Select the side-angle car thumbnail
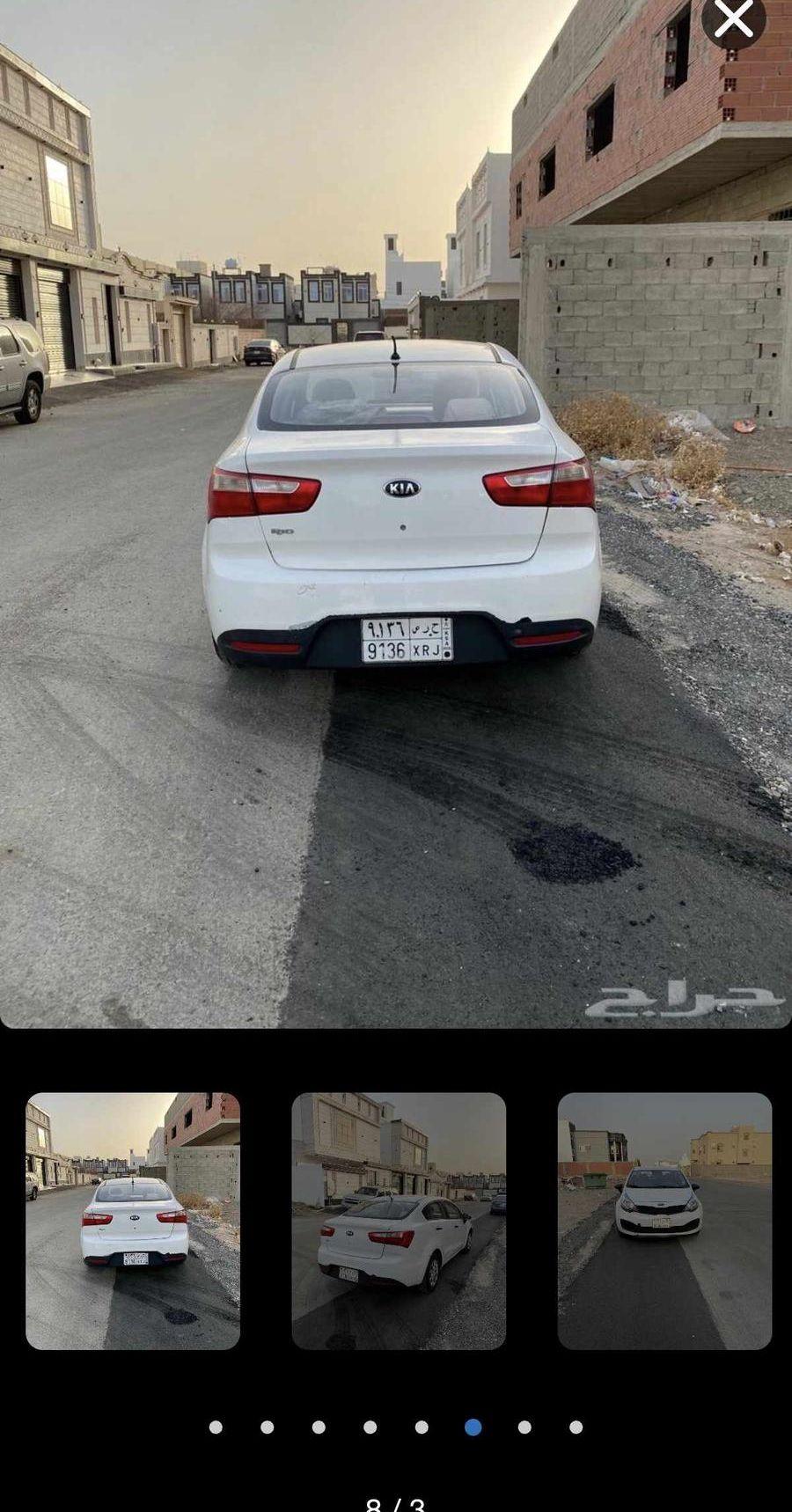This screenshot has width=792, height=1512. [x=399, y=1221]
